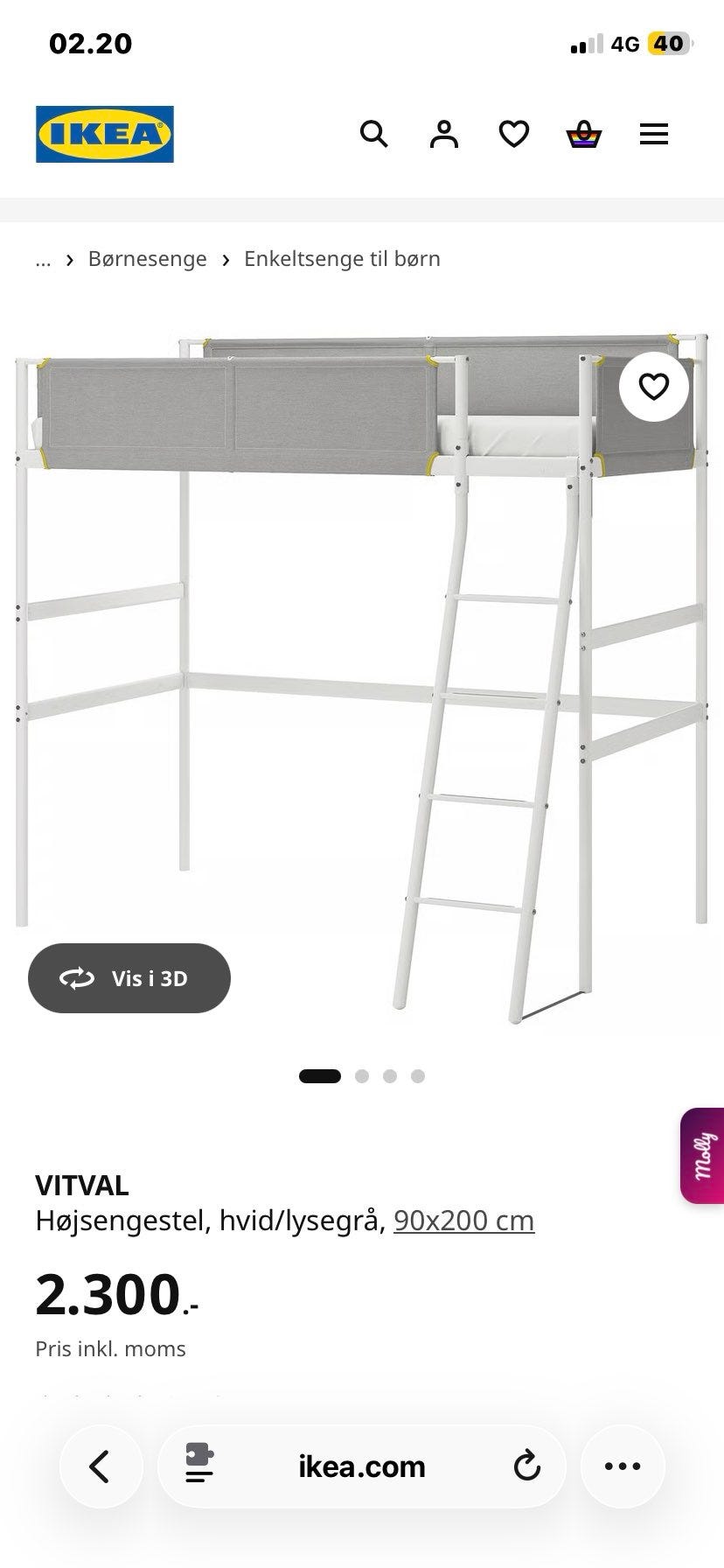This screenshot has height=1568, width=724.
Task: Open Børnesenge breadcrumb
Action: click(147, 259)
